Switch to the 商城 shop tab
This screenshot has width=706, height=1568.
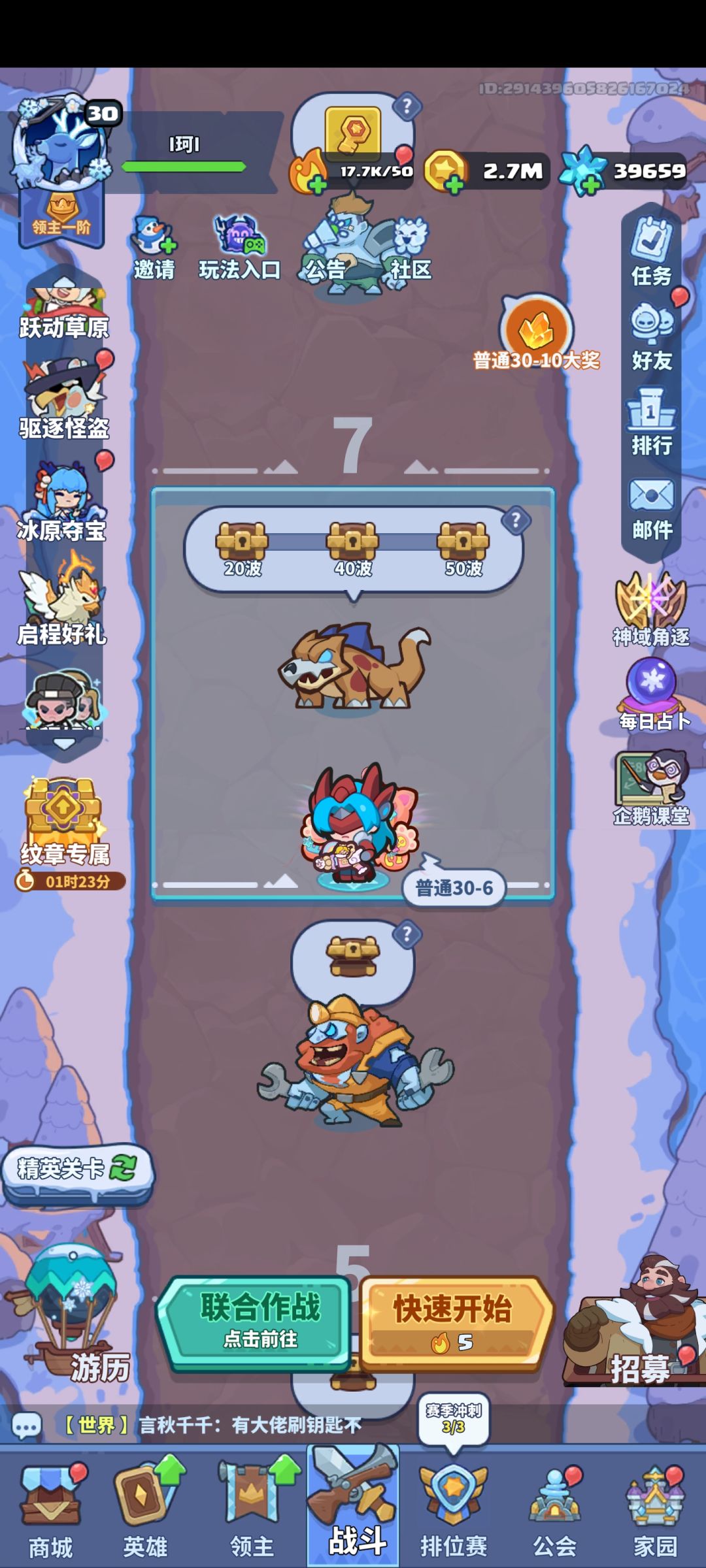(x=51, y=1511)
